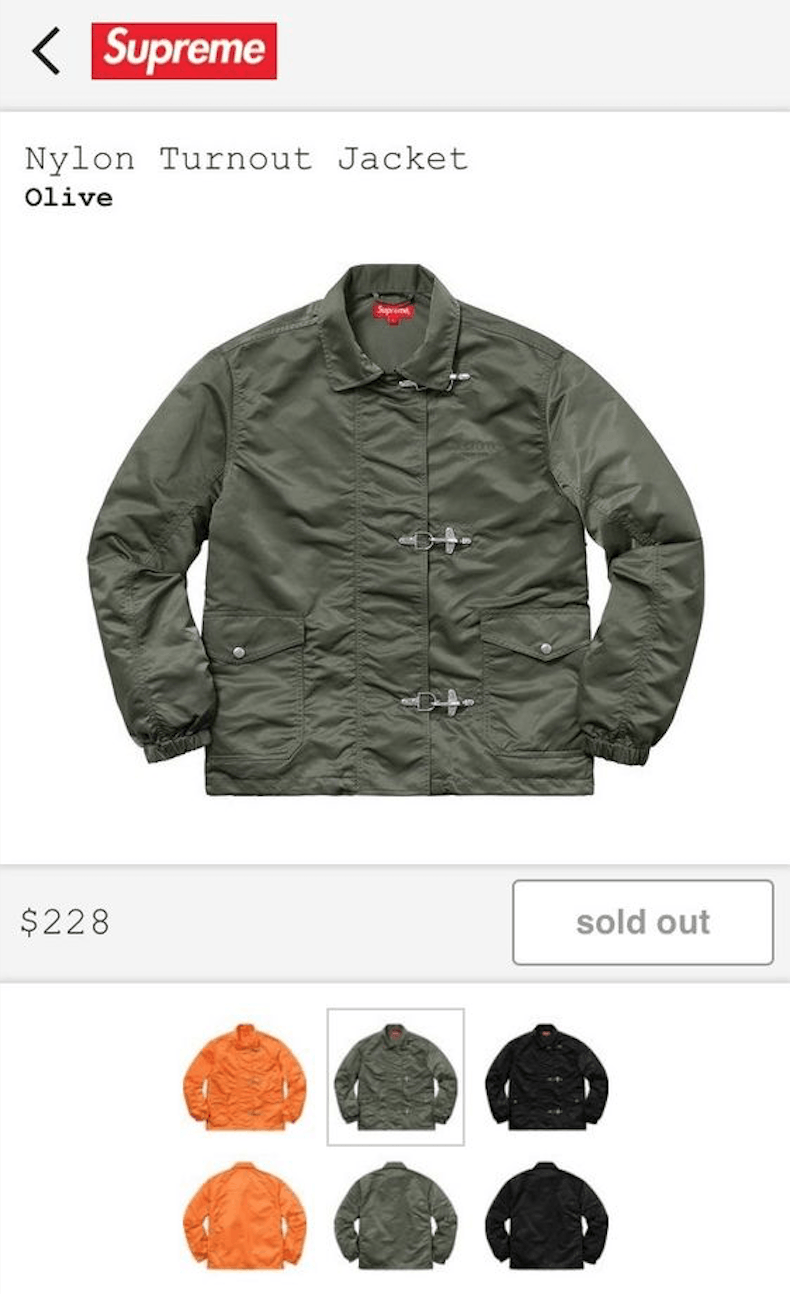Go back with the arrow icon
This screenshot has width=790, height=1294.
pyautogui.click(x=46, y=51)
